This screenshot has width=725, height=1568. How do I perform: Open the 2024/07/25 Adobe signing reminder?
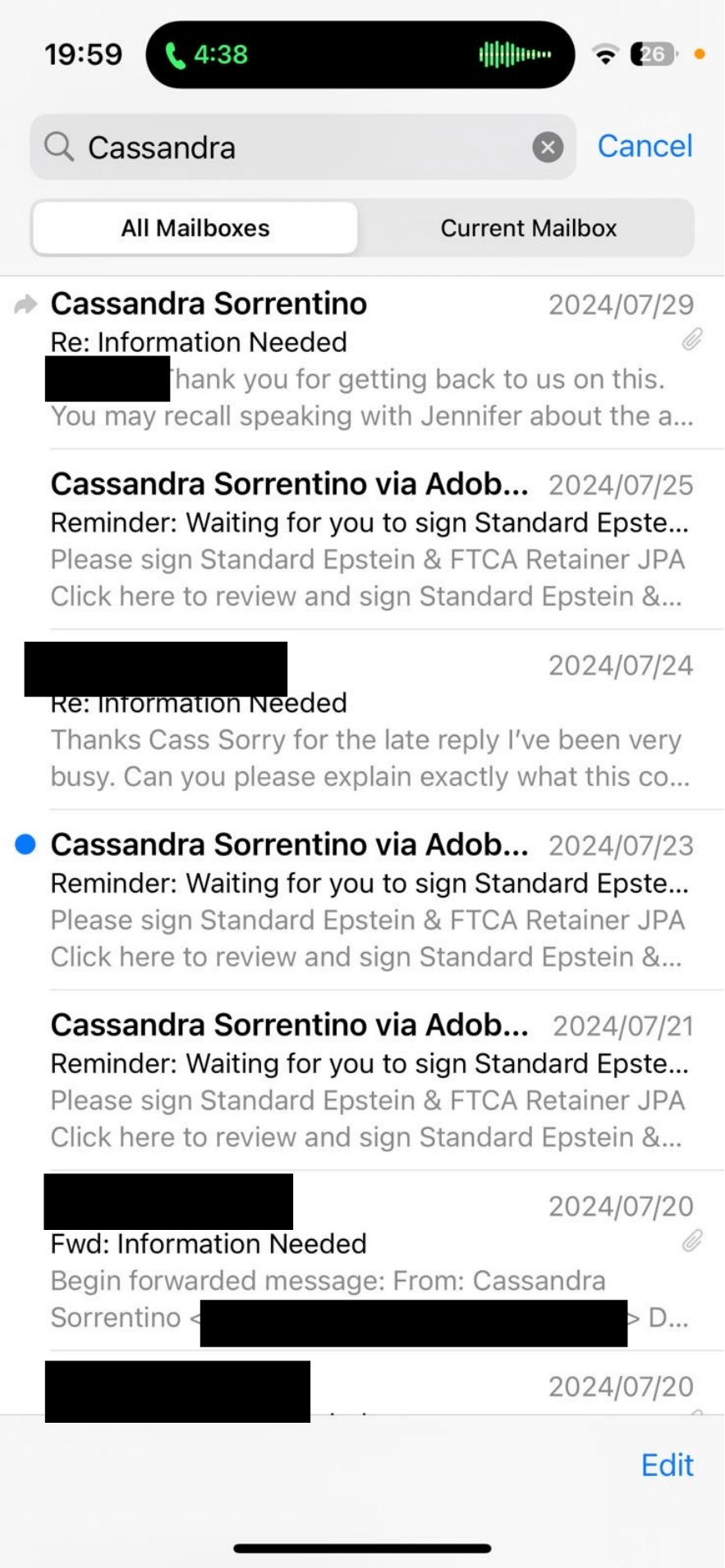tap(369, 540)
